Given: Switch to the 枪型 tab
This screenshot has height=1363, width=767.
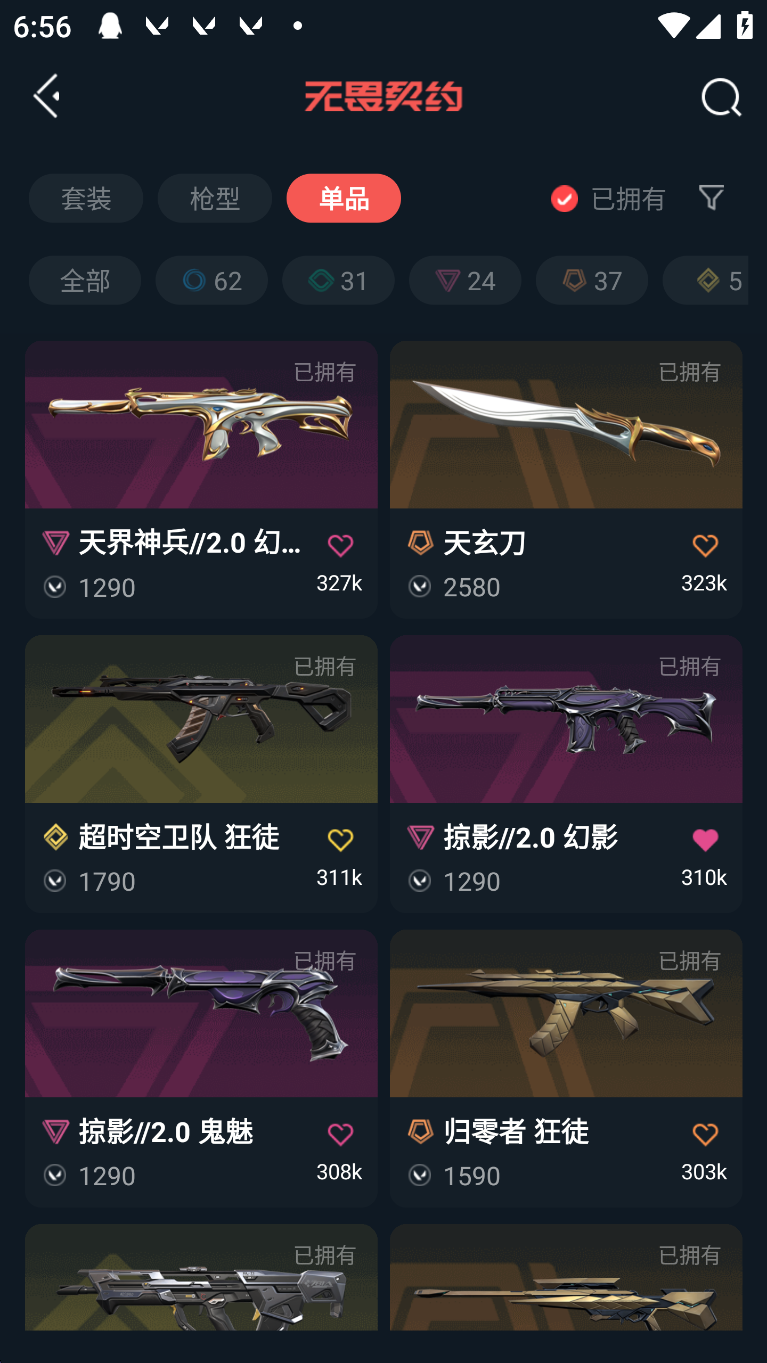Looking at the screenshot, I should (214, 198).
